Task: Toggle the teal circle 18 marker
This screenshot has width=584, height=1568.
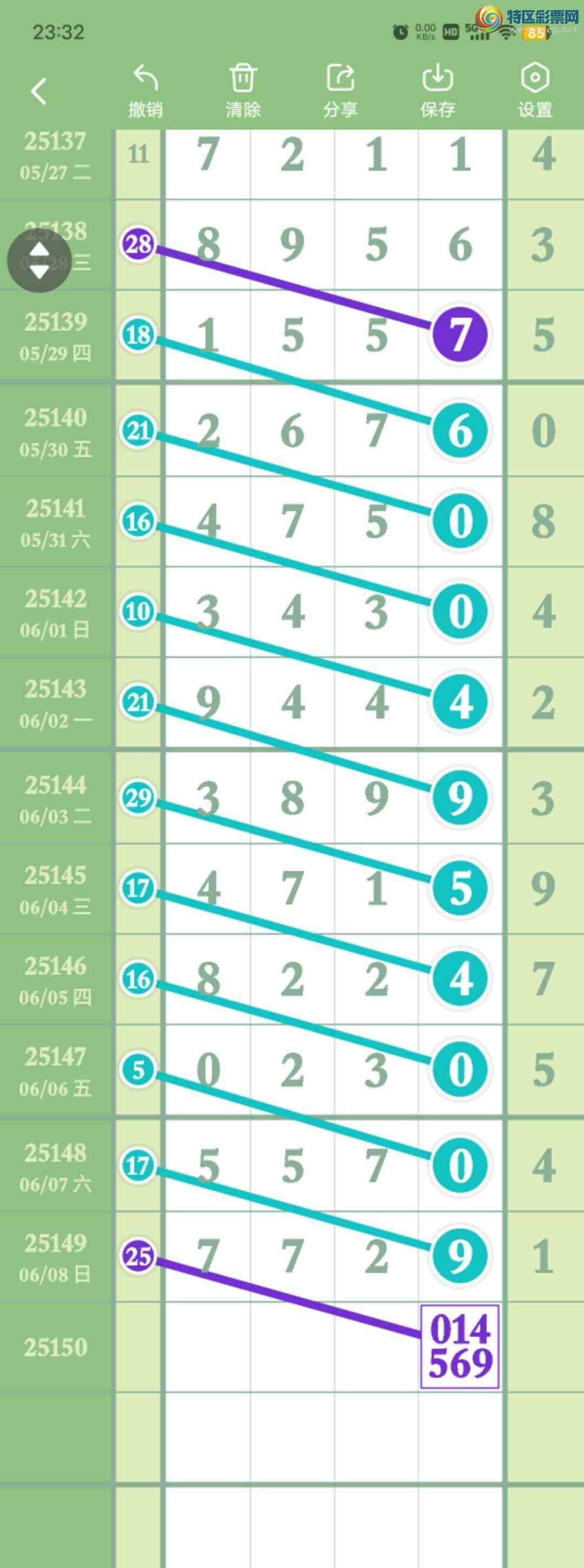Action: (x=138, y=336)
